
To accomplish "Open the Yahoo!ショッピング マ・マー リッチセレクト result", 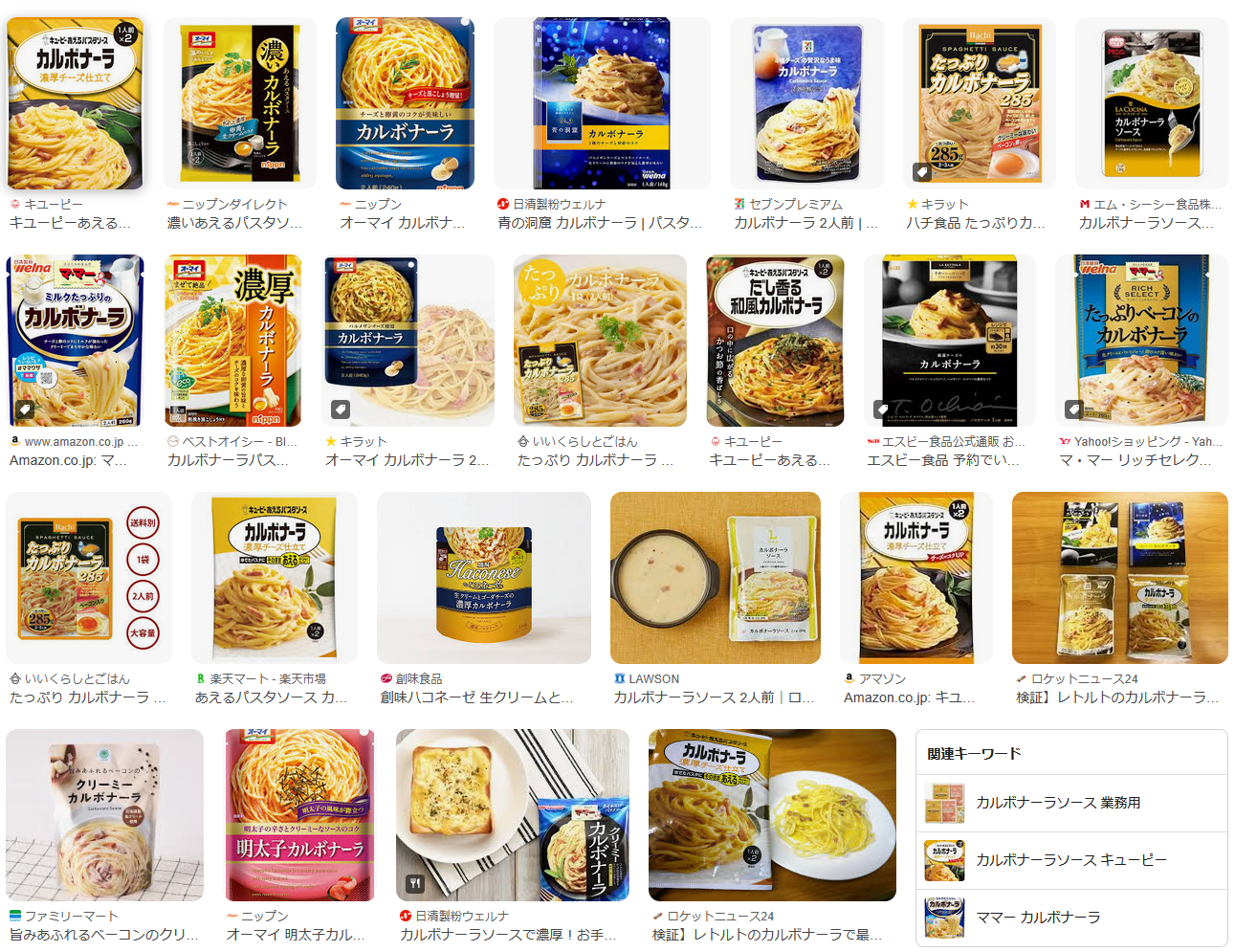I will (x=1140, y=341).
